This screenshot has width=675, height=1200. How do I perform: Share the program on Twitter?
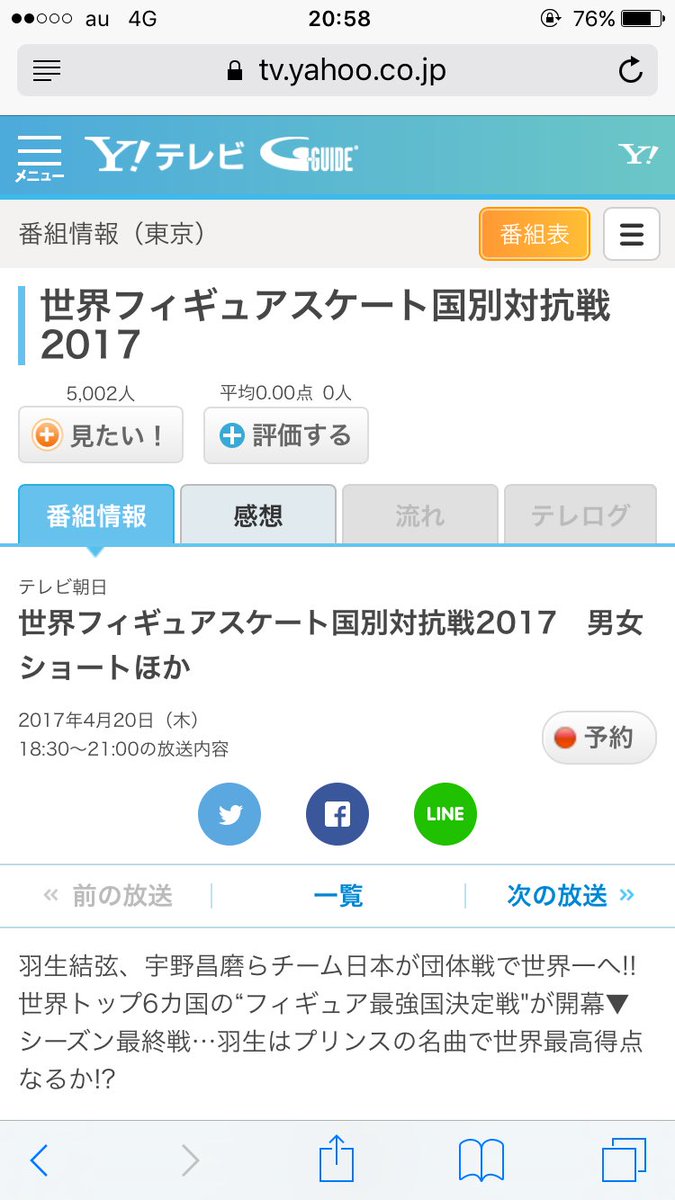230,814
